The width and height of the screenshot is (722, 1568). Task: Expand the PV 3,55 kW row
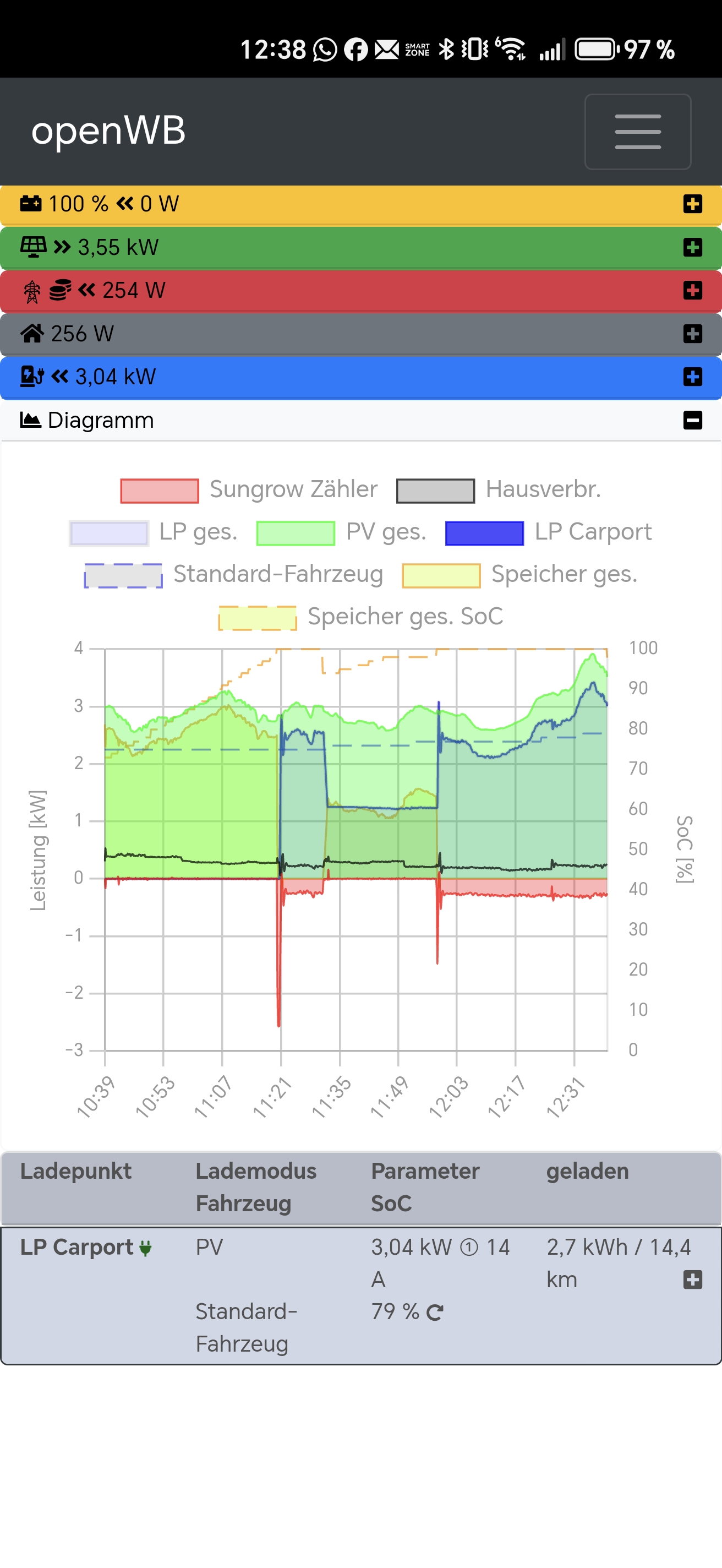692,247
